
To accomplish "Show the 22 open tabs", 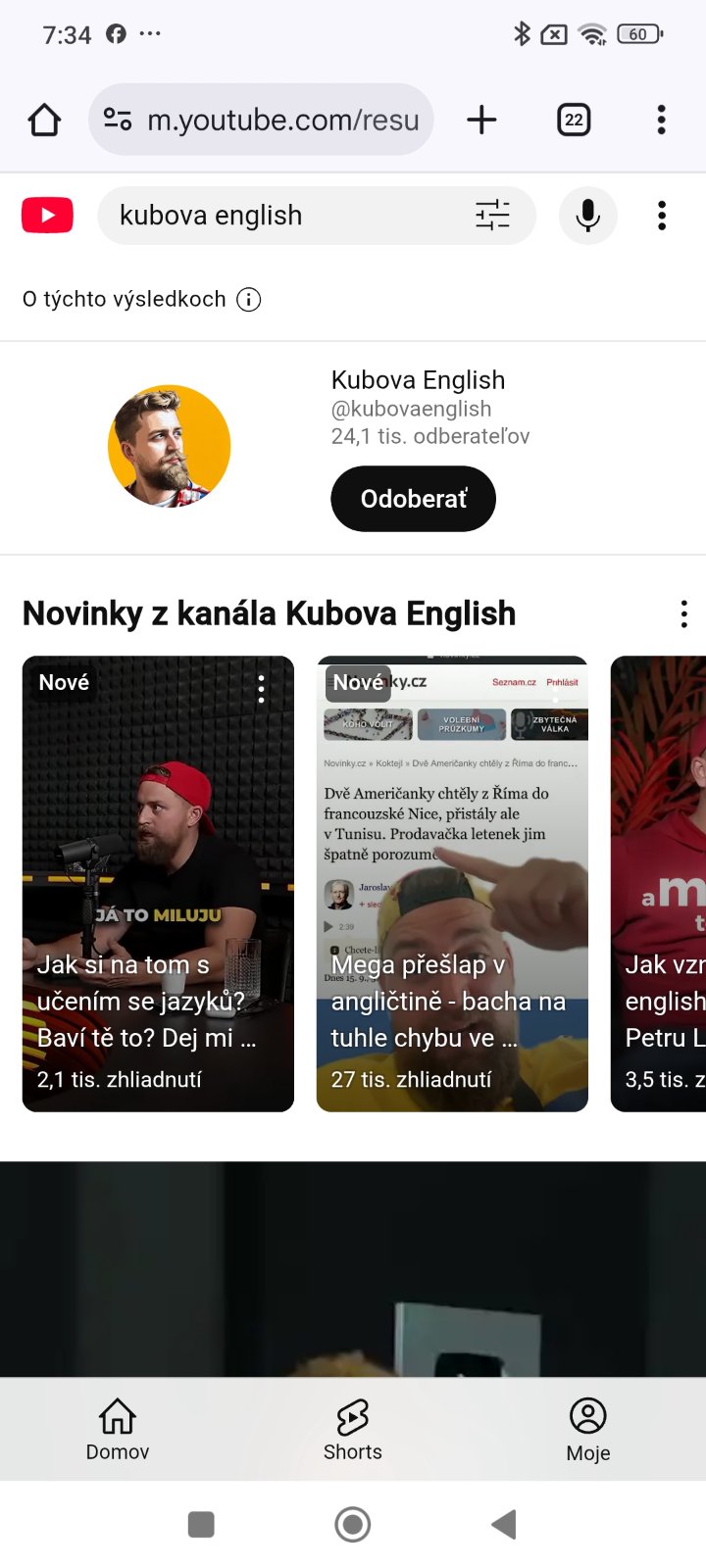I will [x=574, y=121].
